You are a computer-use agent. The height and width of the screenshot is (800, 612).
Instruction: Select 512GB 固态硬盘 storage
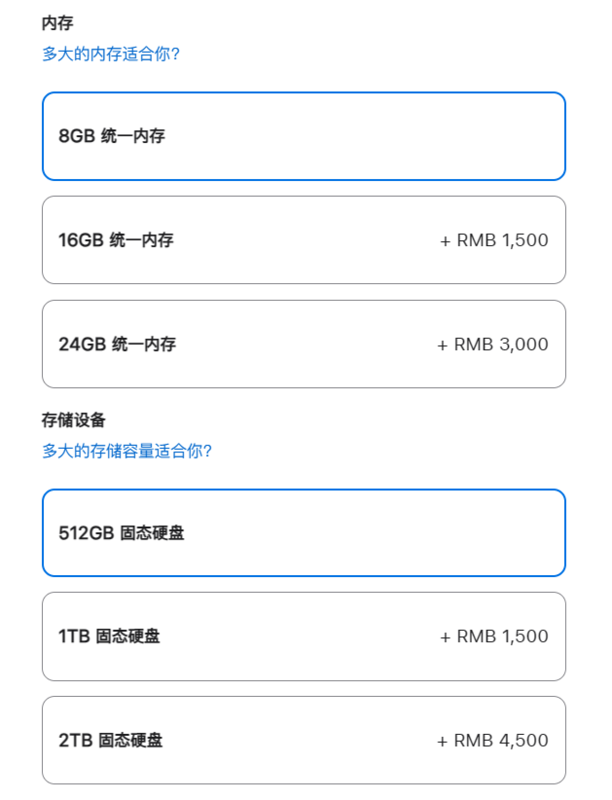coord(303,533)
